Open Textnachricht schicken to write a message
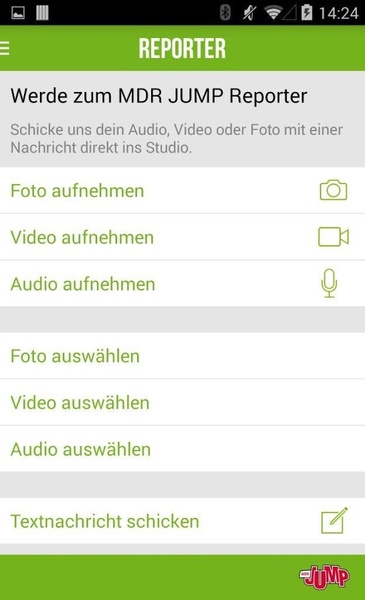Image resolution: width=365 pixels, height=600 pixels. [182, 521]
